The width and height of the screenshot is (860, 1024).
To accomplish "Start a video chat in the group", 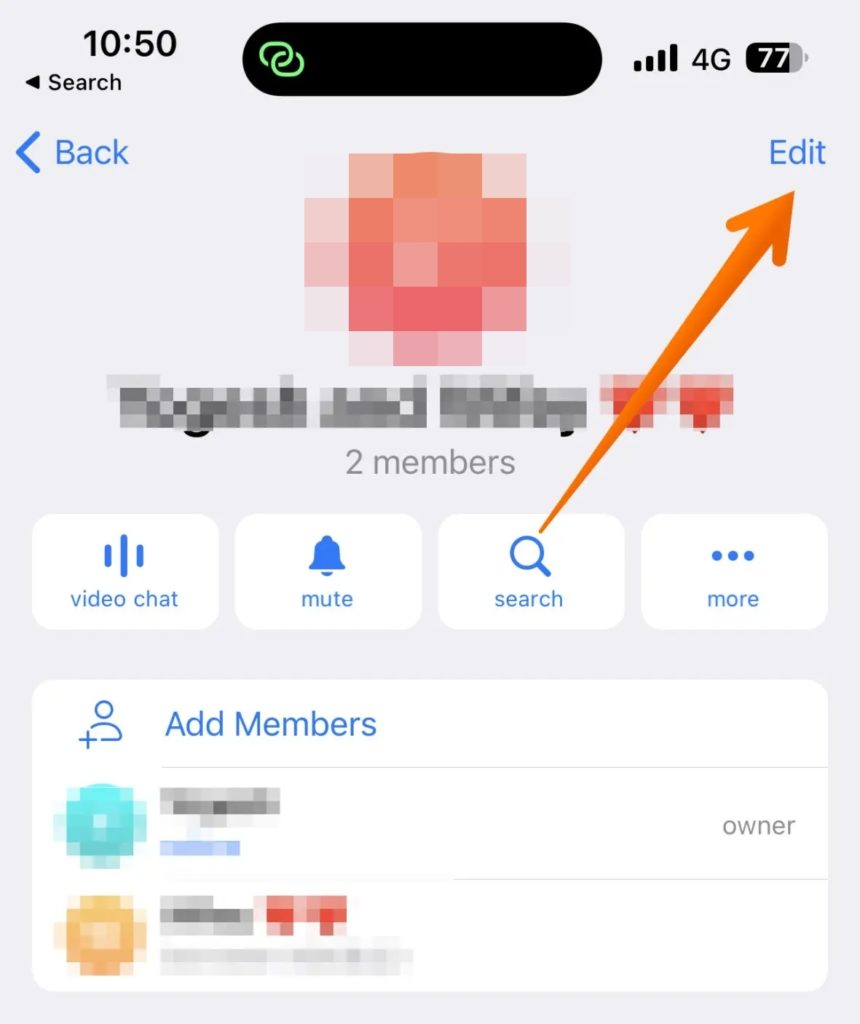I will (124, 570).
